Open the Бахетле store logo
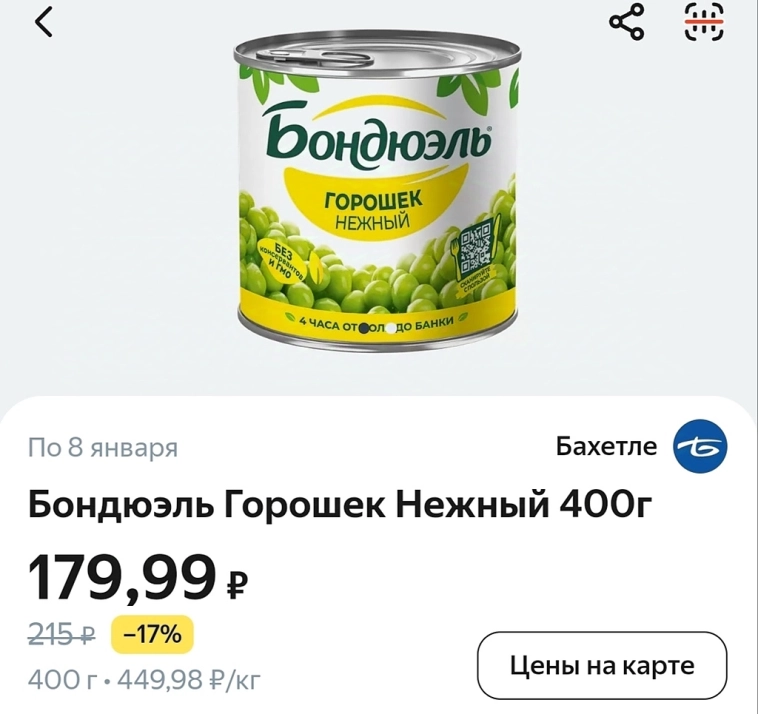758x714 pixels. pos(701,446)
